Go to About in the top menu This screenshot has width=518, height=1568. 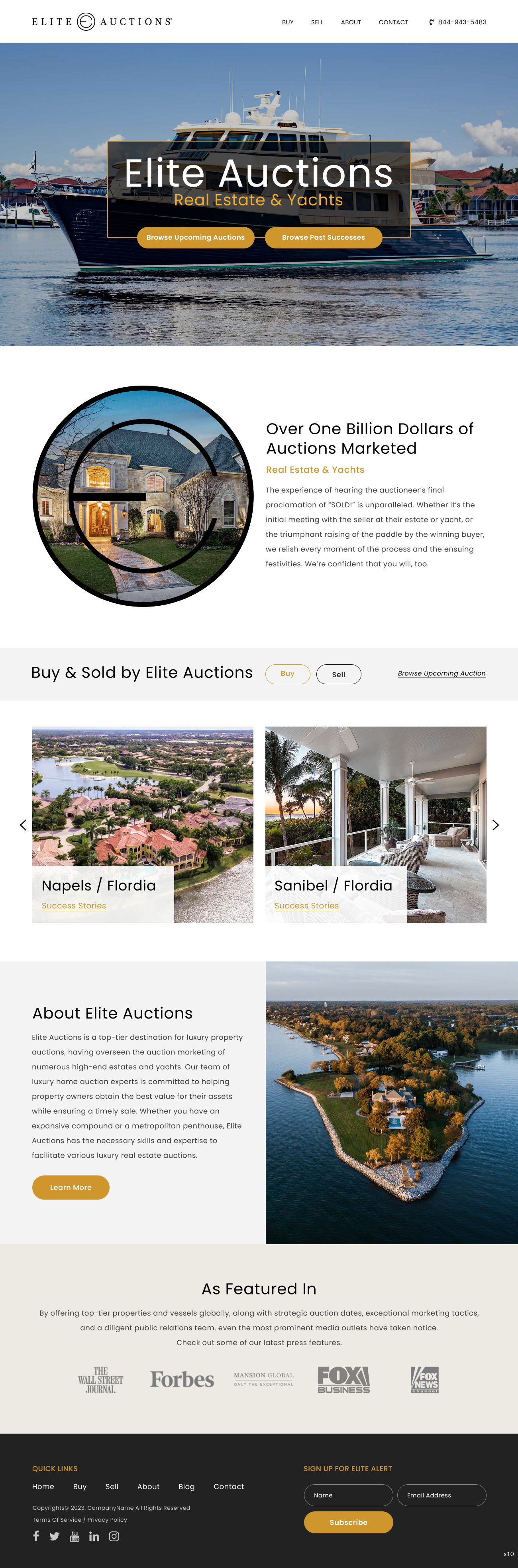coord(351,22)
